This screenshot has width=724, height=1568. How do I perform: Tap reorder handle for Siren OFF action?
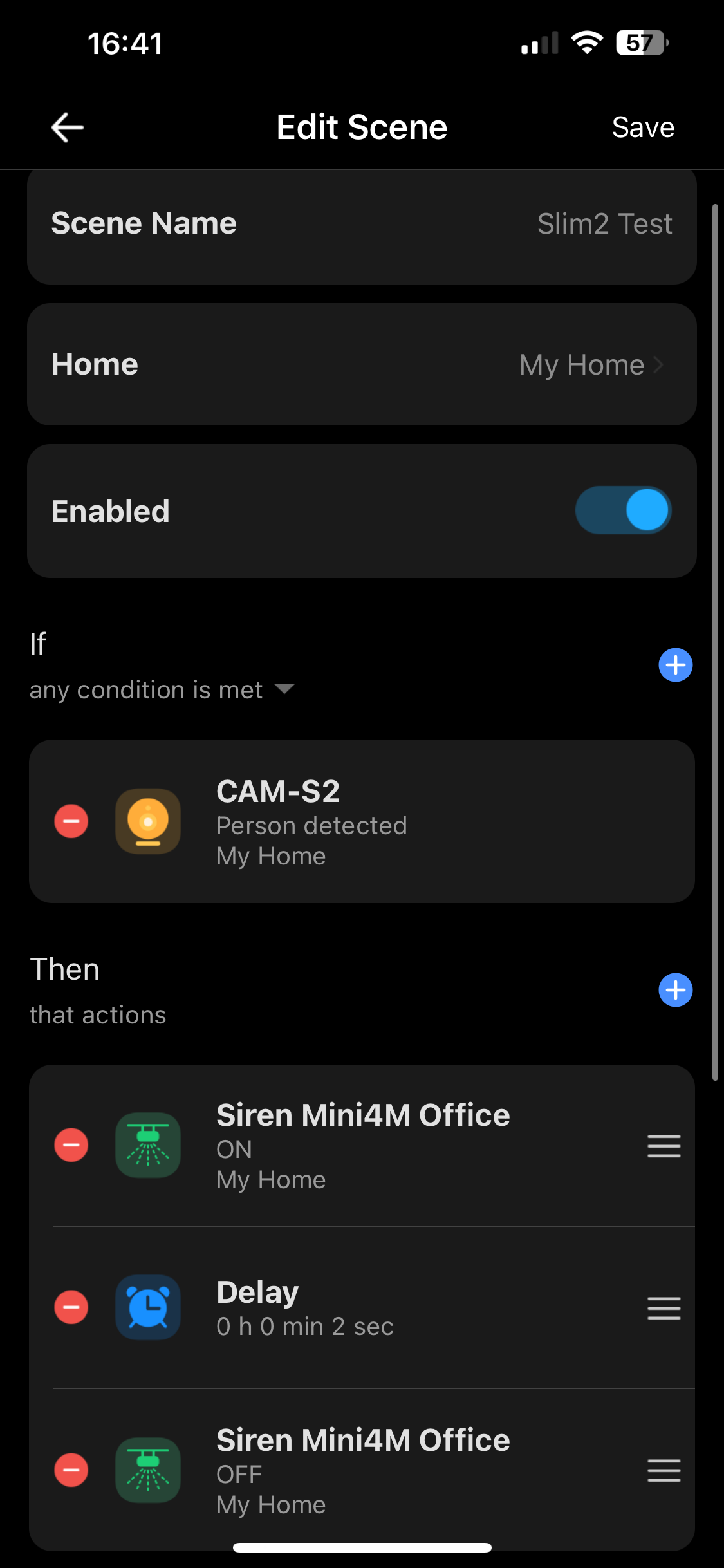tap(664, 1471)
